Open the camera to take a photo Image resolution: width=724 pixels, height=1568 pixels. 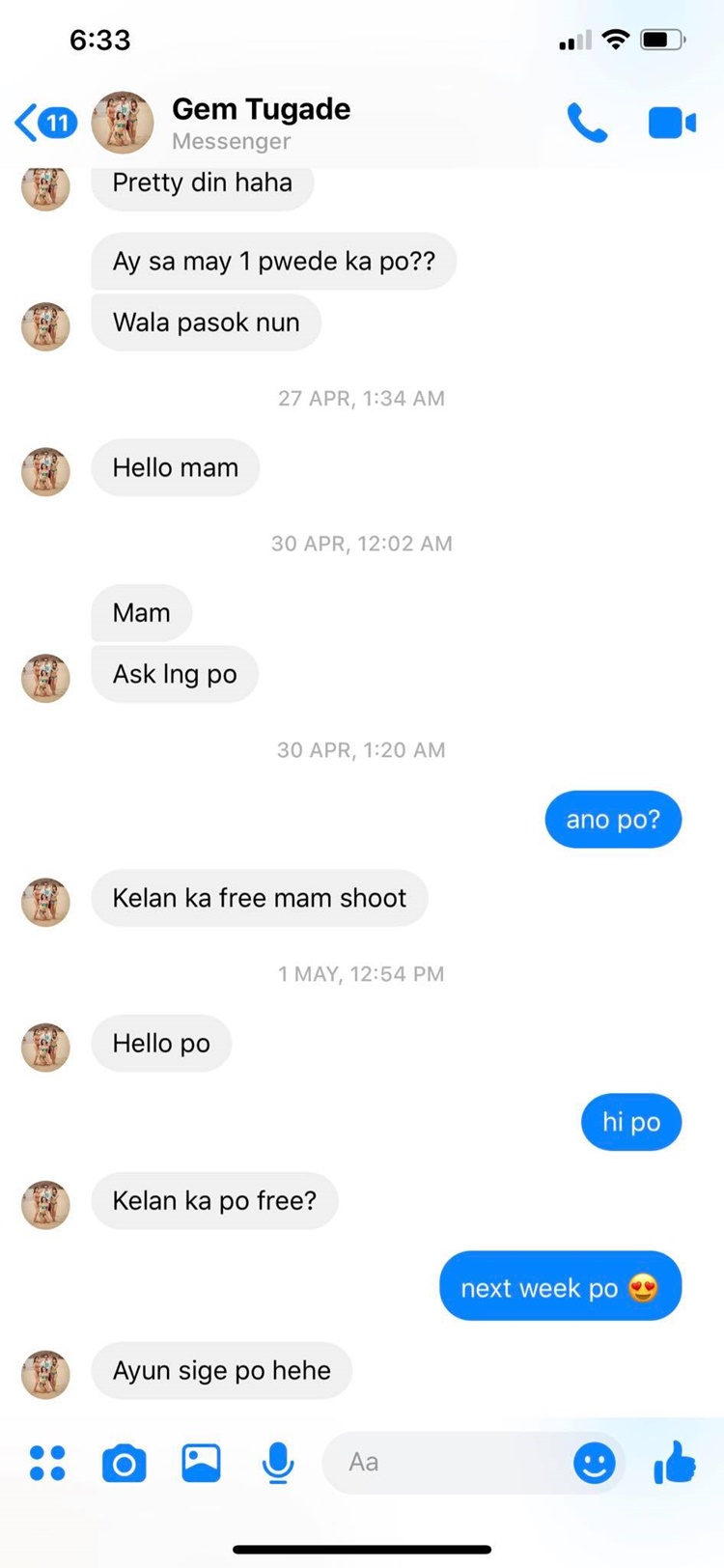[x=125, y=1463]
